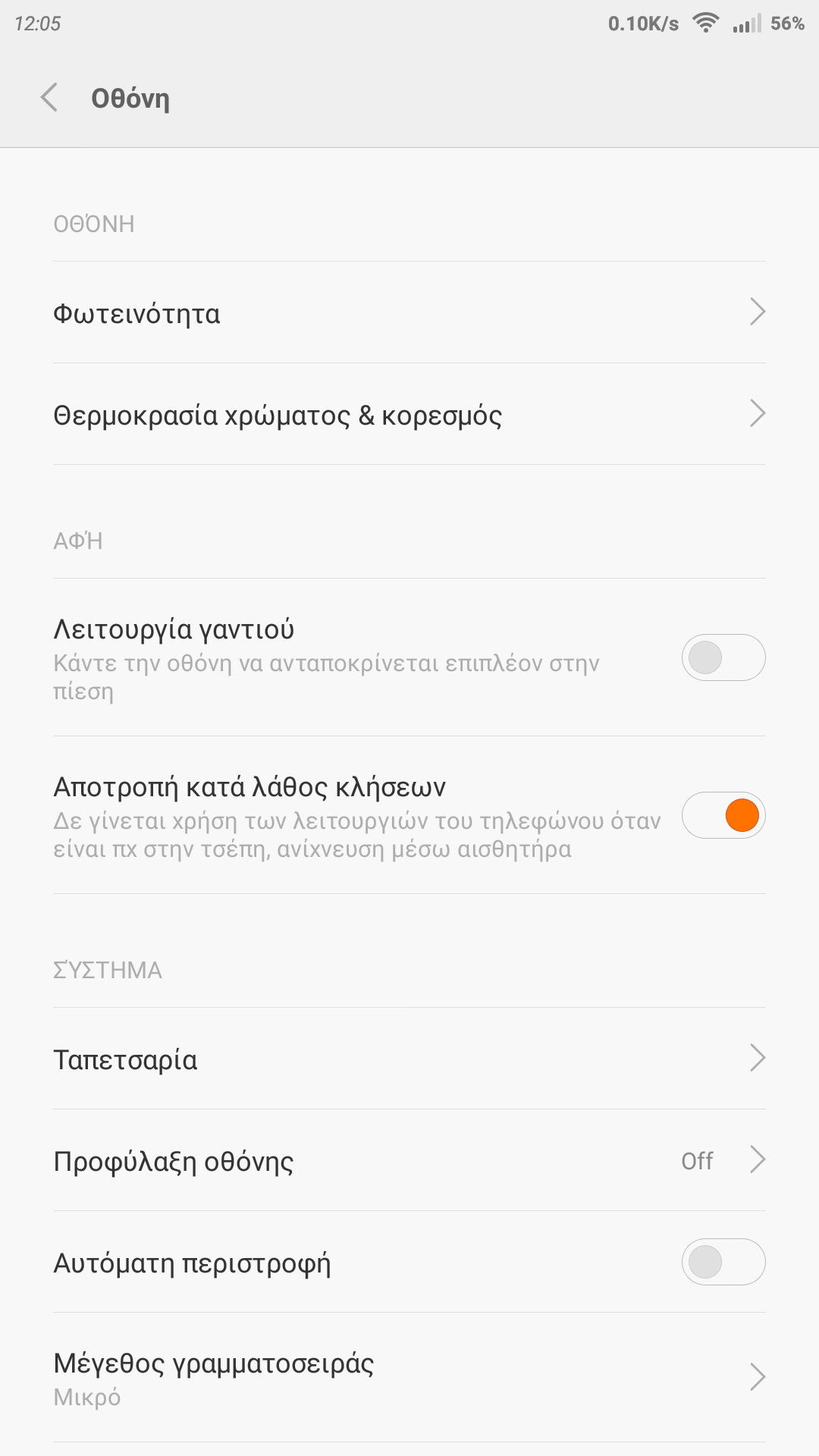
Task: Open Φωτεινότητα settings
Action: click(x=409, y=312)
